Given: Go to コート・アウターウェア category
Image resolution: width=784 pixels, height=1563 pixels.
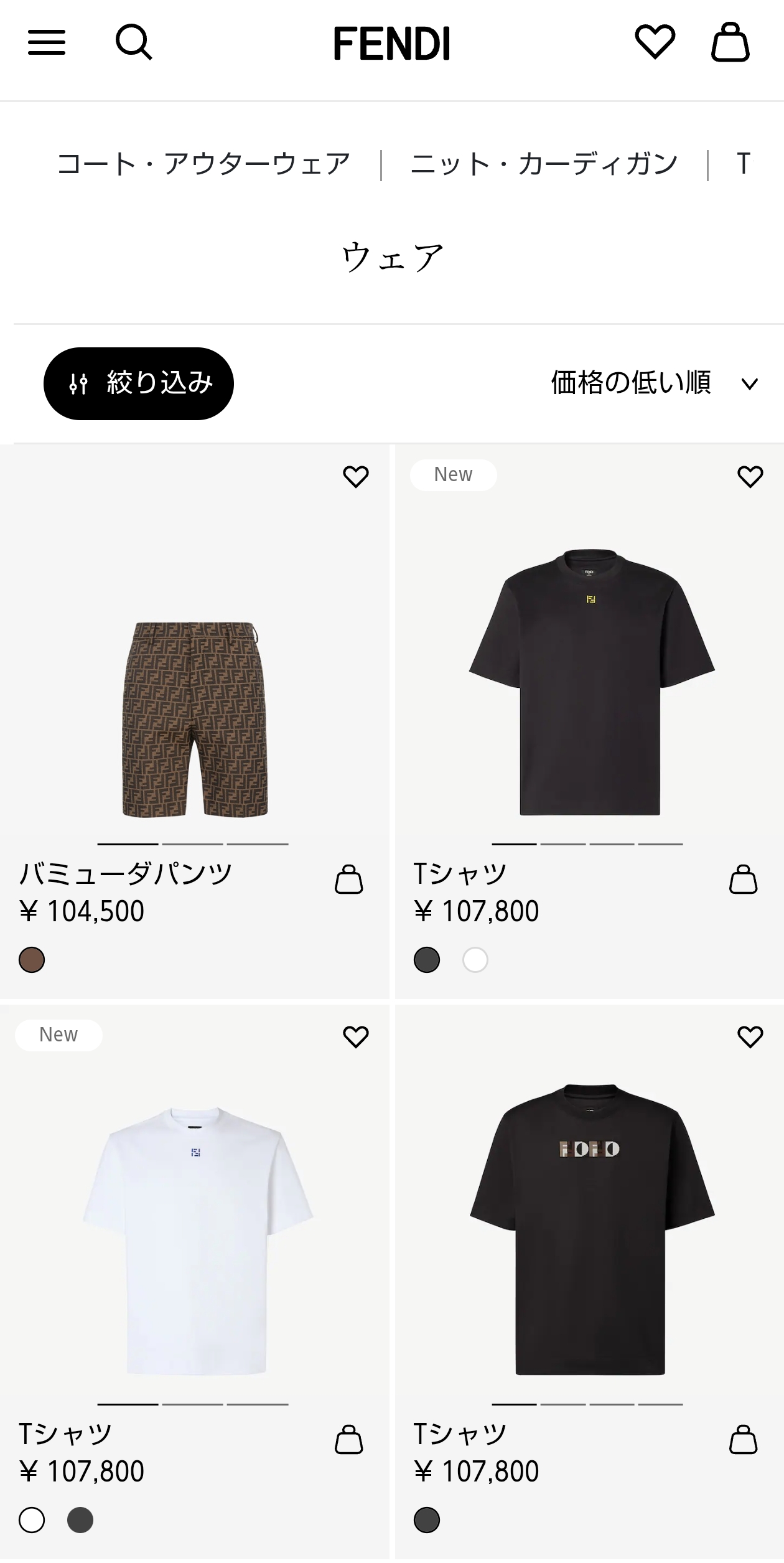Looking at the screenshot, I should point(203,164).
